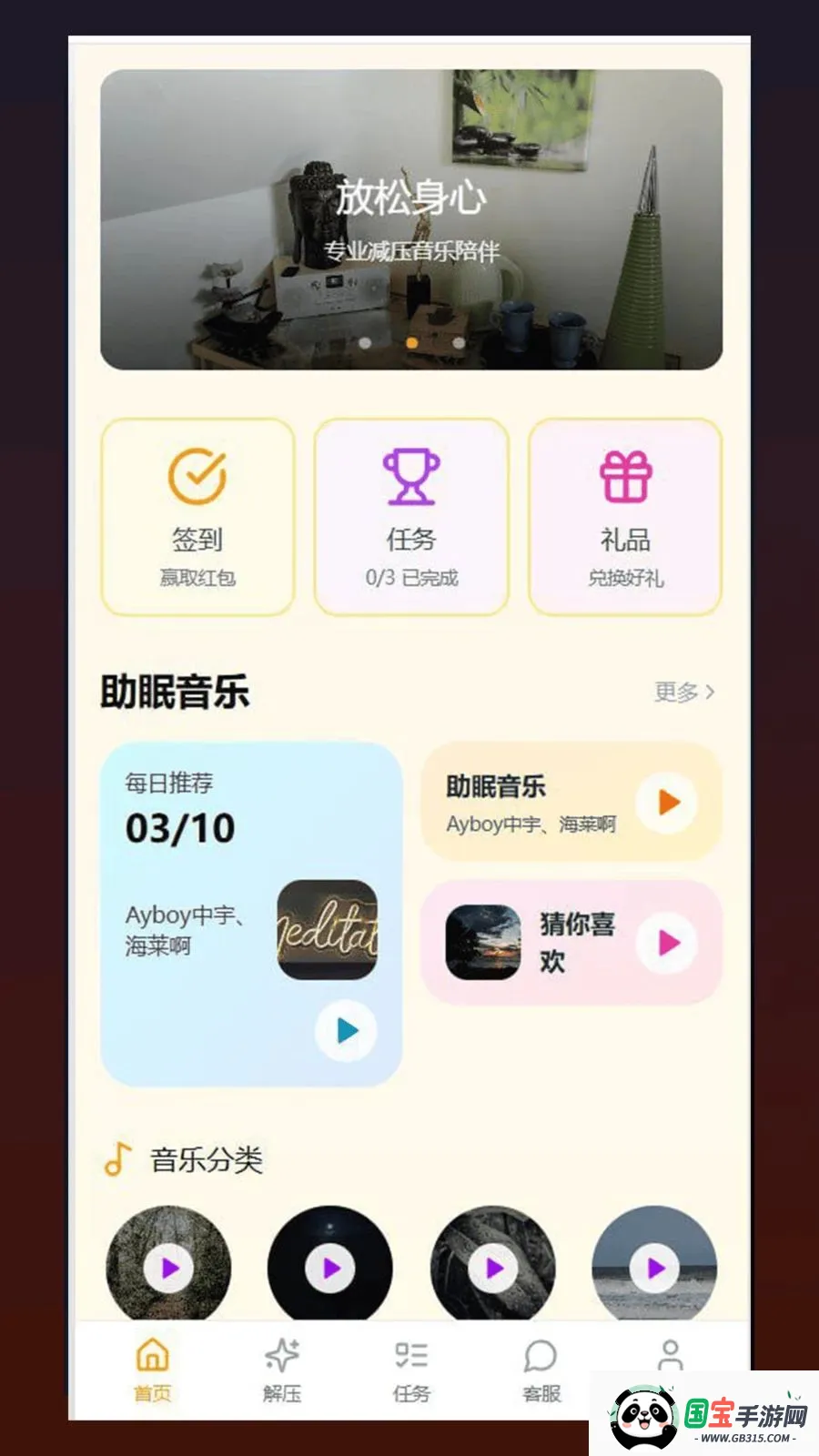Play the forest music category

point(169,1268)
